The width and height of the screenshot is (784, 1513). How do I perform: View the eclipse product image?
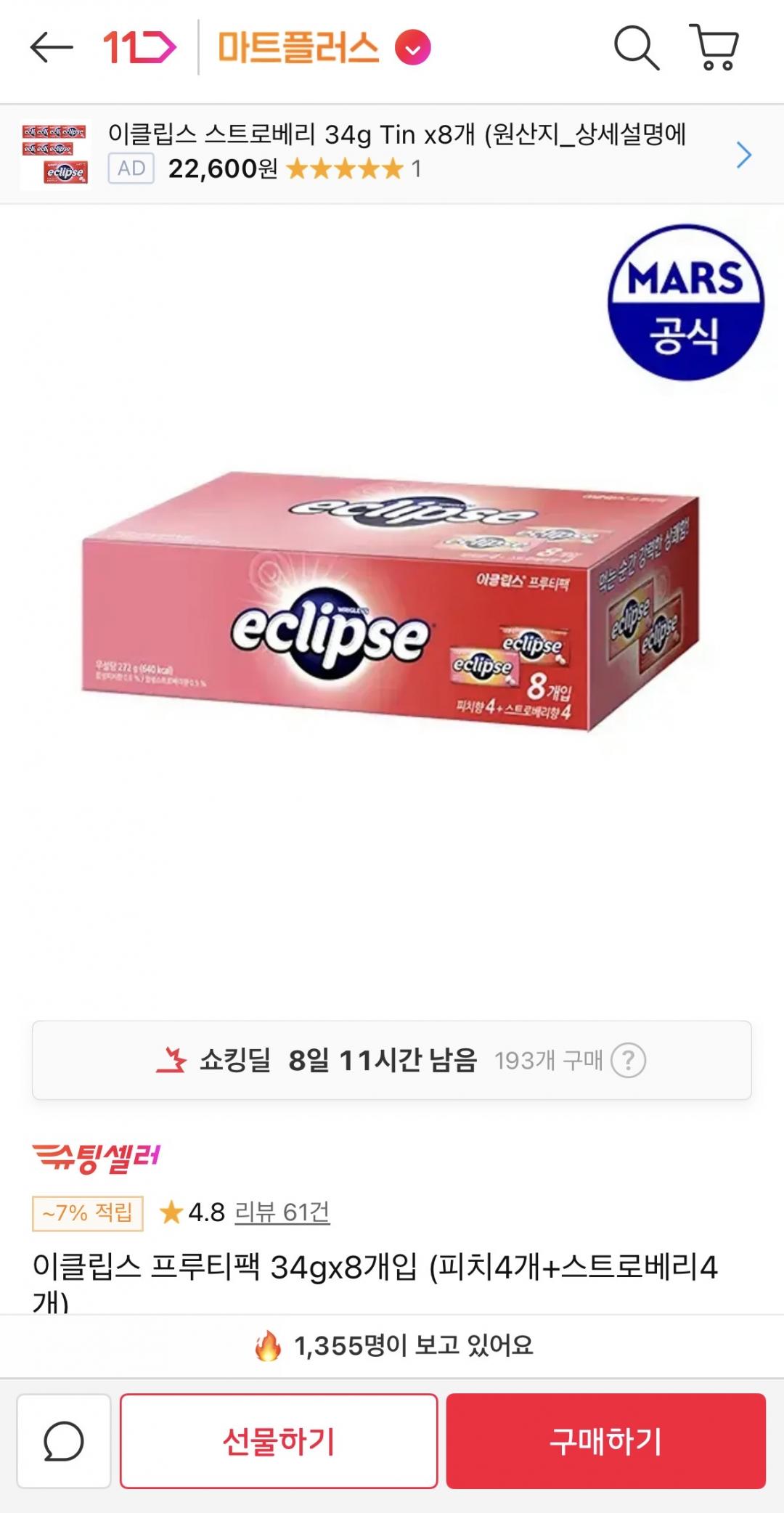[392, 603]
